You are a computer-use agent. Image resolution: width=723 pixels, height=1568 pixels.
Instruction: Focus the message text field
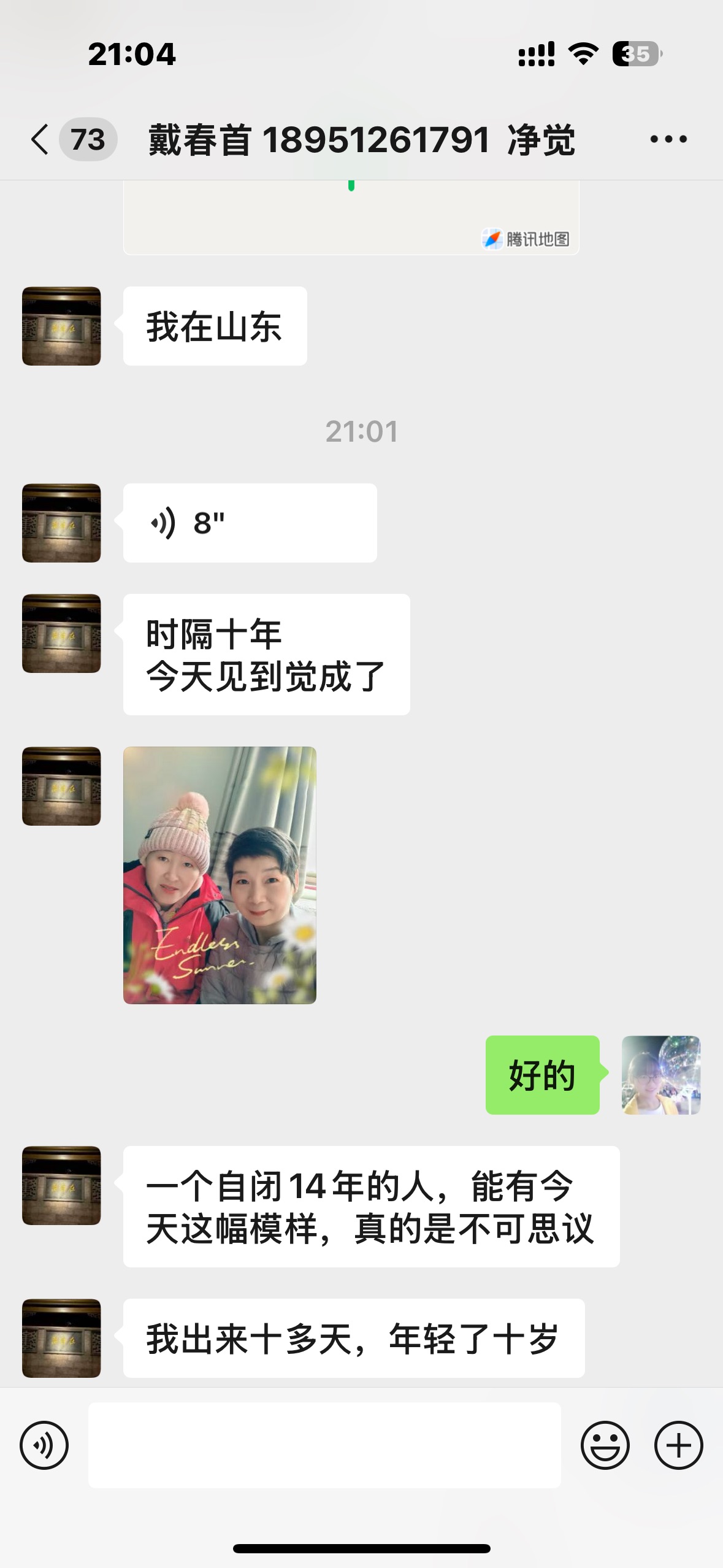coord(324,1445)
